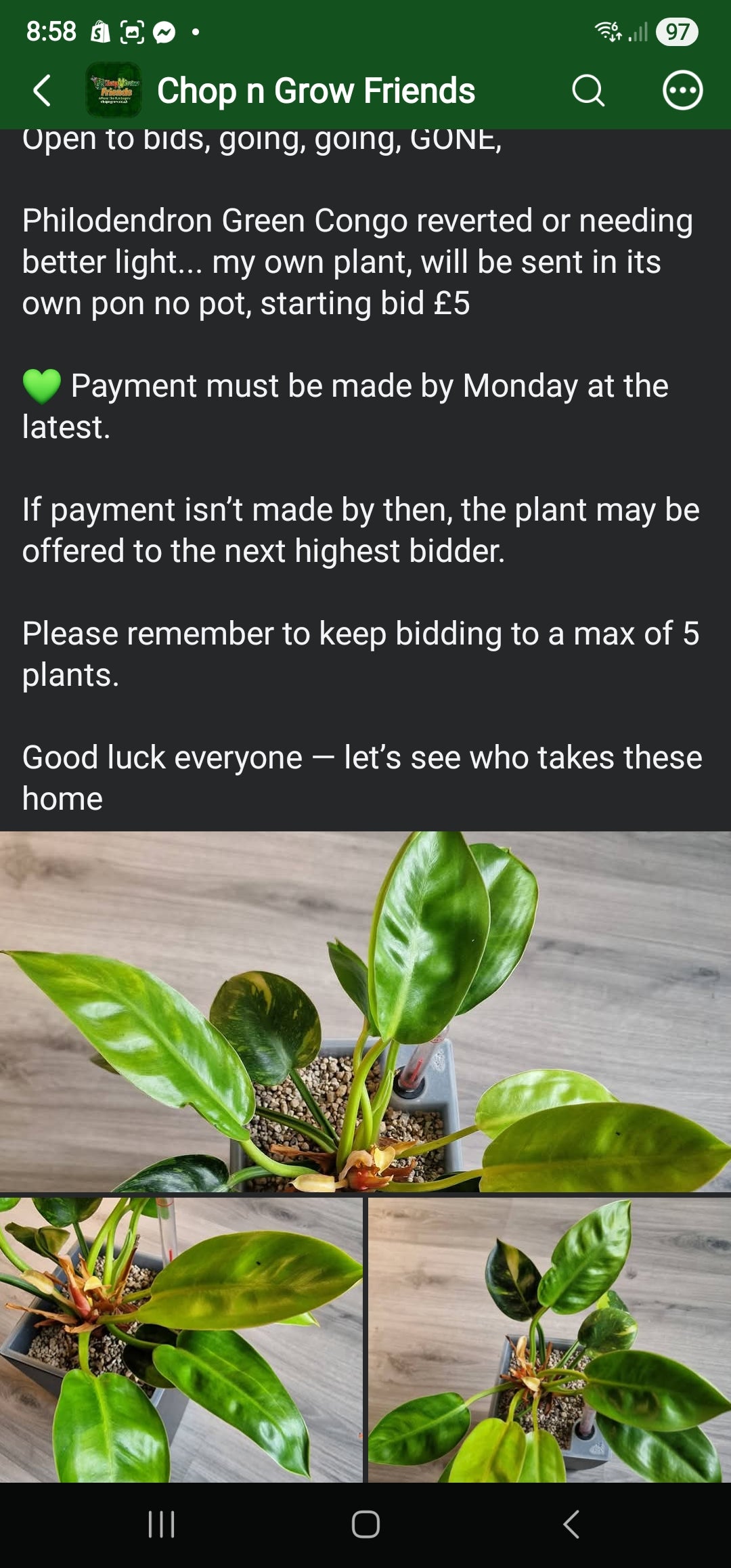Go to the home screen

tap(365, 1525)
